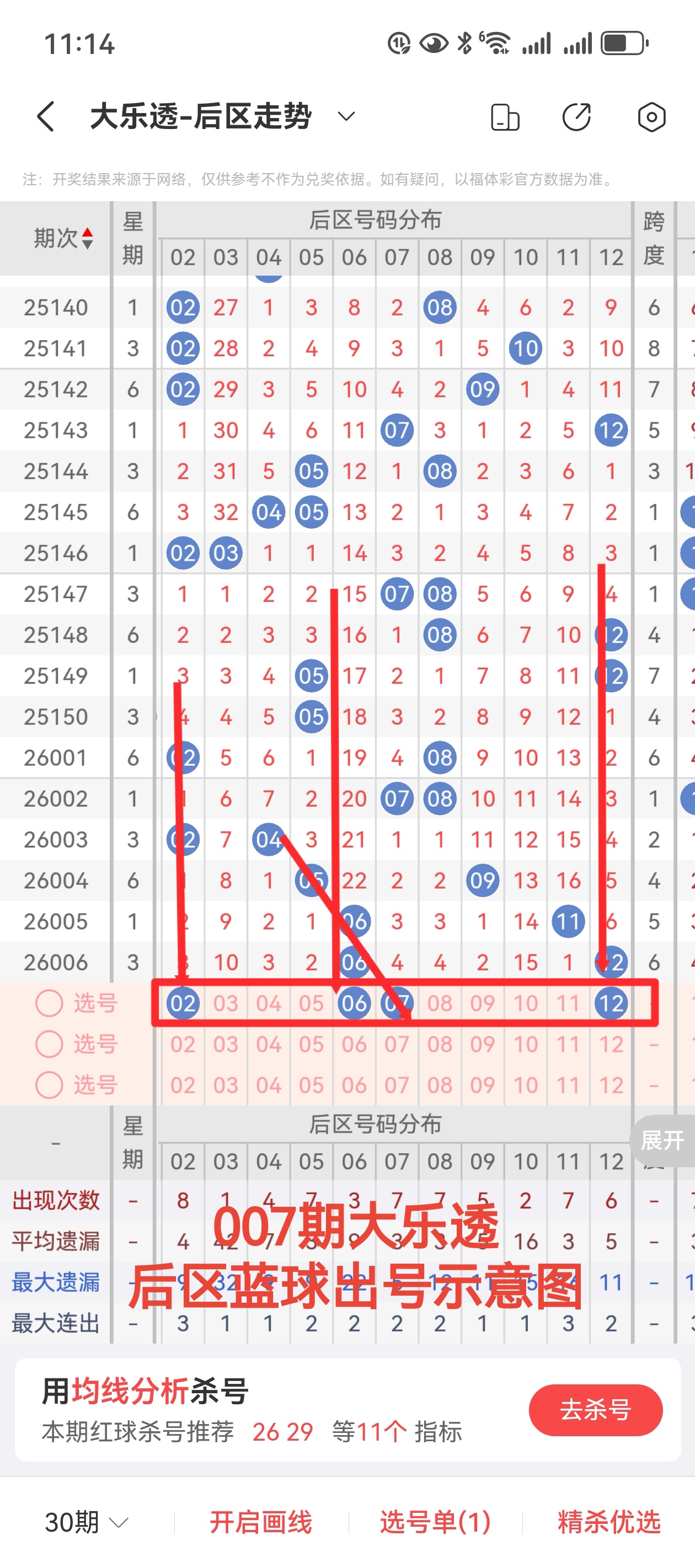Image resolution: width=695 pixels, height=1568 pixels.
Task: Open the 大乐透-后区走势 title dropdown
Action: [x=346, y=116]
